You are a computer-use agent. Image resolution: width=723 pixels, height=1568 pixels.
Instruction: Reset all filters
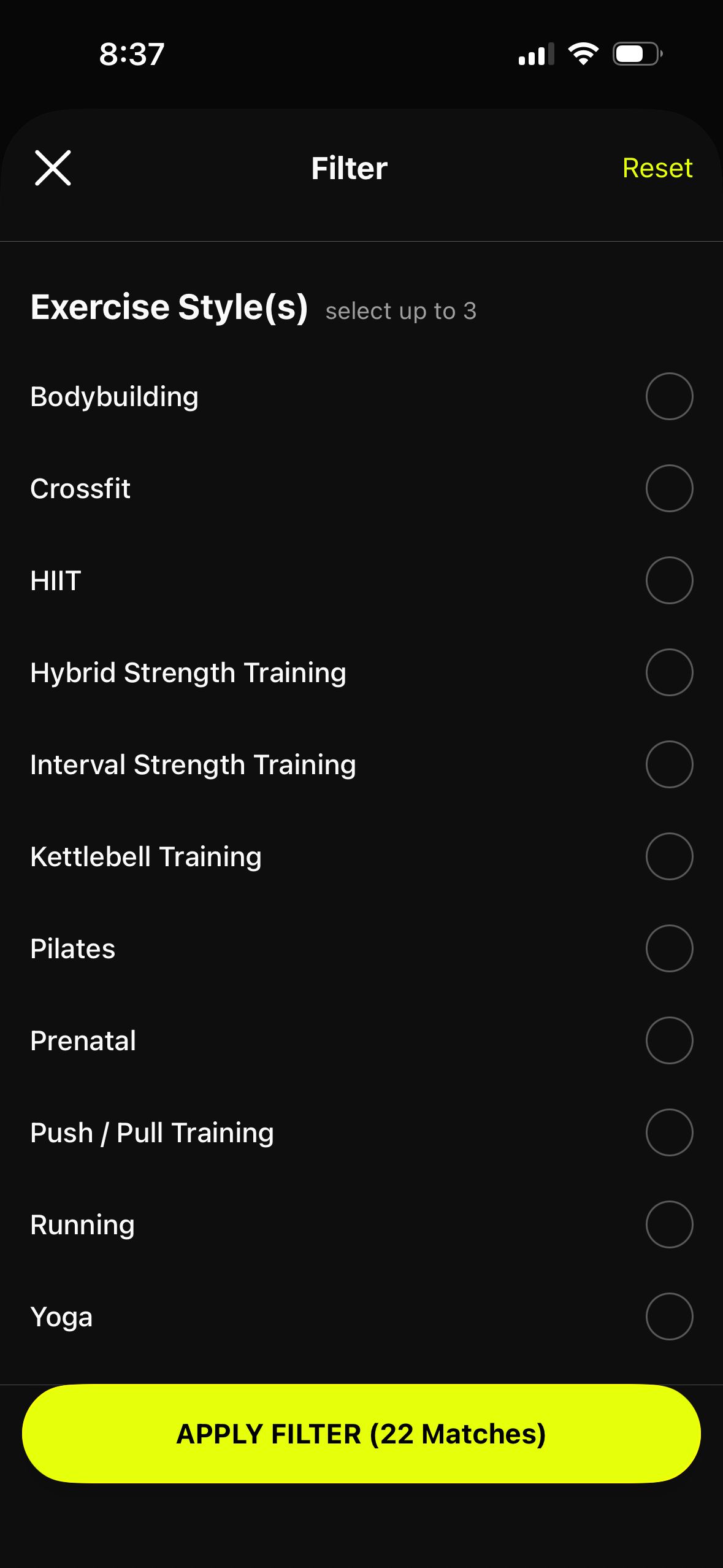click(657, 168)
